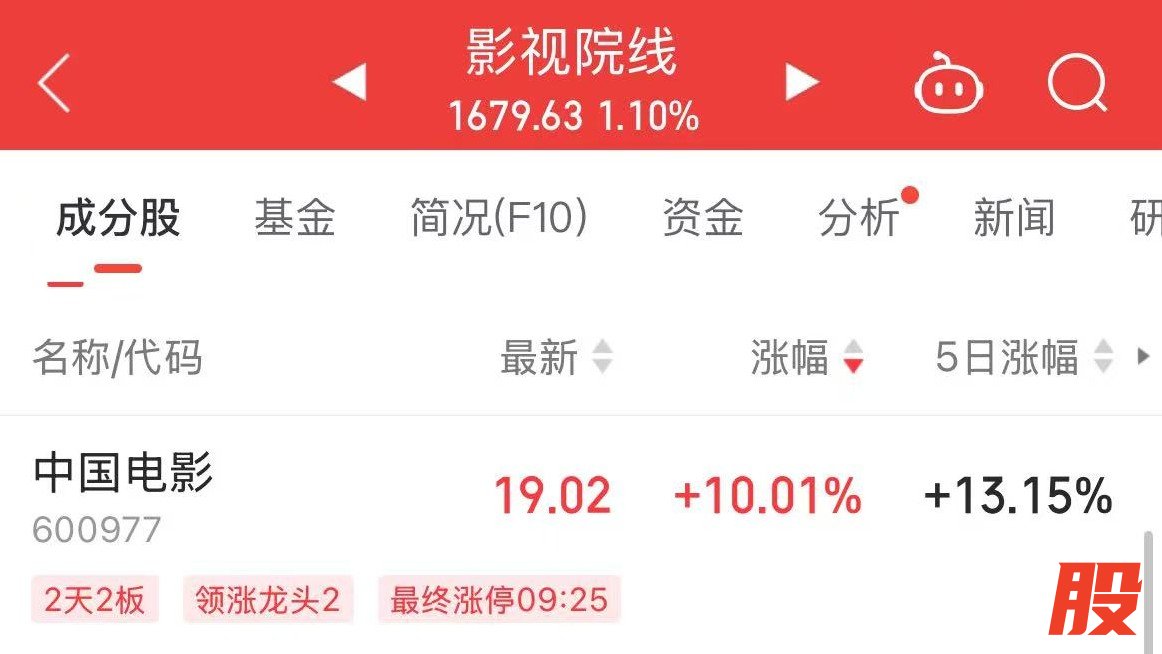The width and height of the screenshot is (1162, 654).
Task: Show more columns with the right arrow
Action: tap(1144, 356)
